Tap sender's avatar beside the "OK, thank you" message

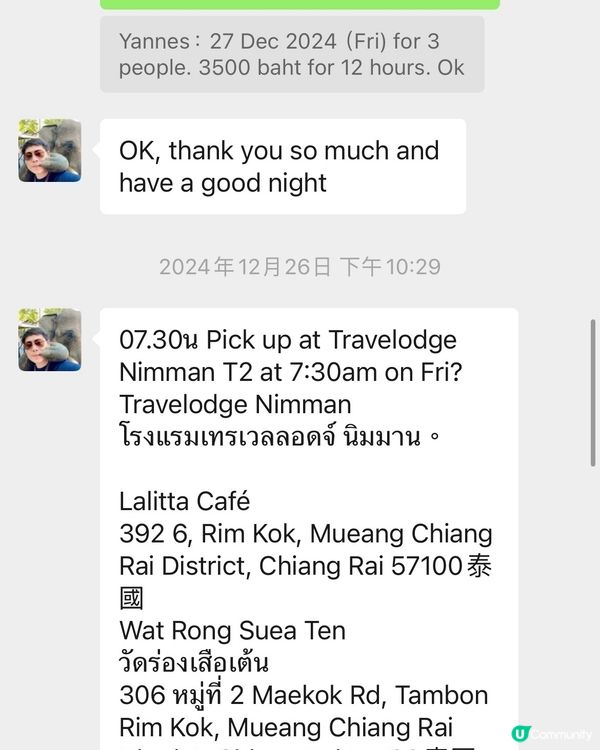tap(50, 151)
